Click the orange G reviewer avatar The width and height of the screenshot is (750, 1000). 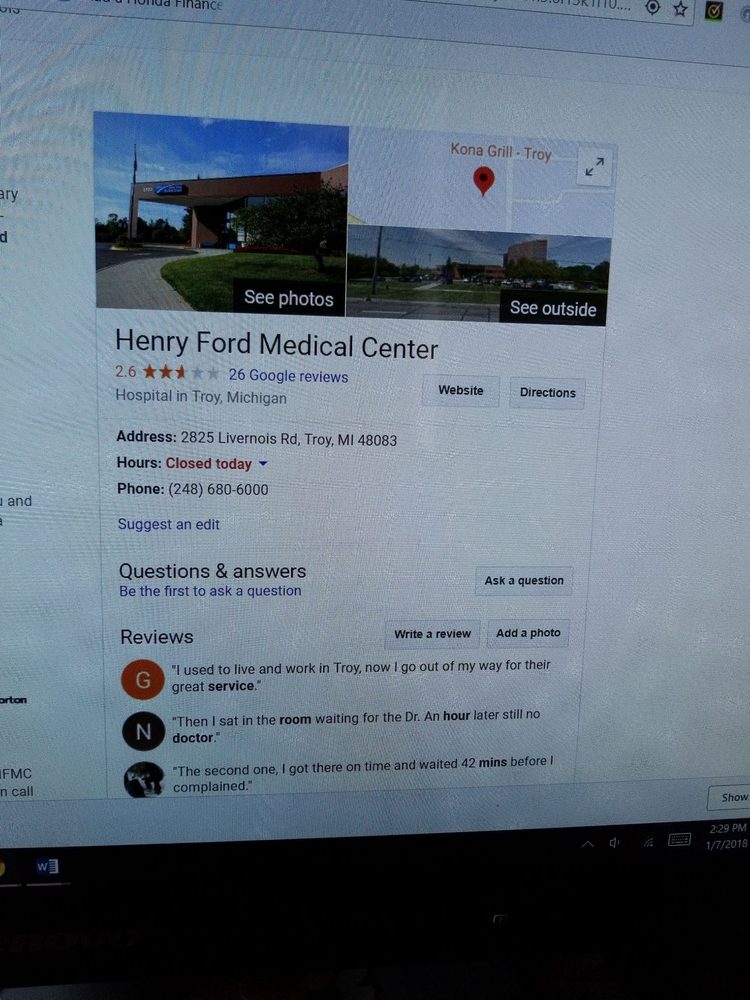(143, 677)
